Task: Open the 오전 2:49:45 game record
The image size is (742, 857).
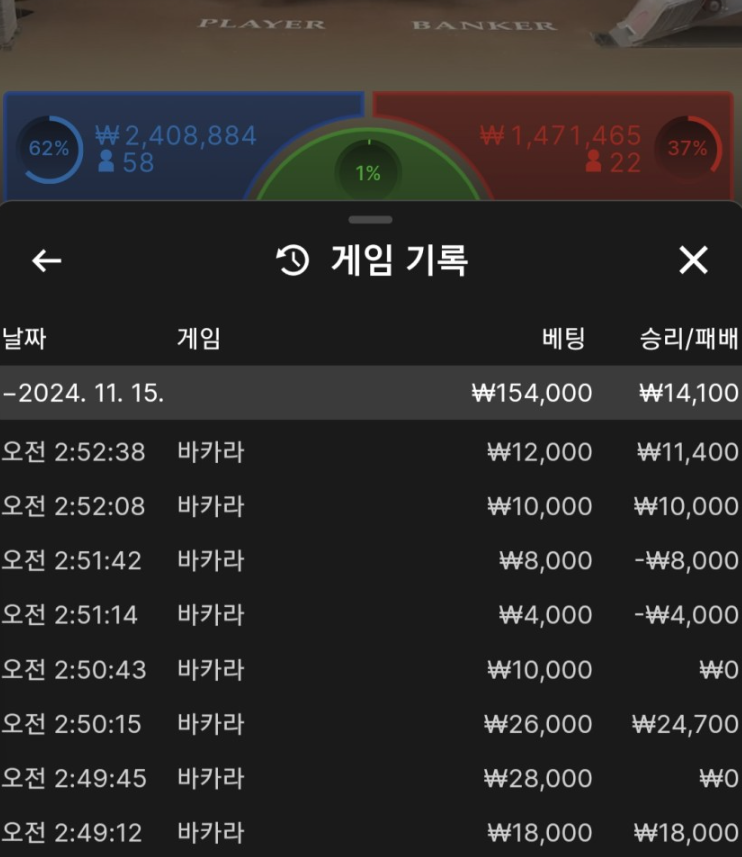Action: 370,778
